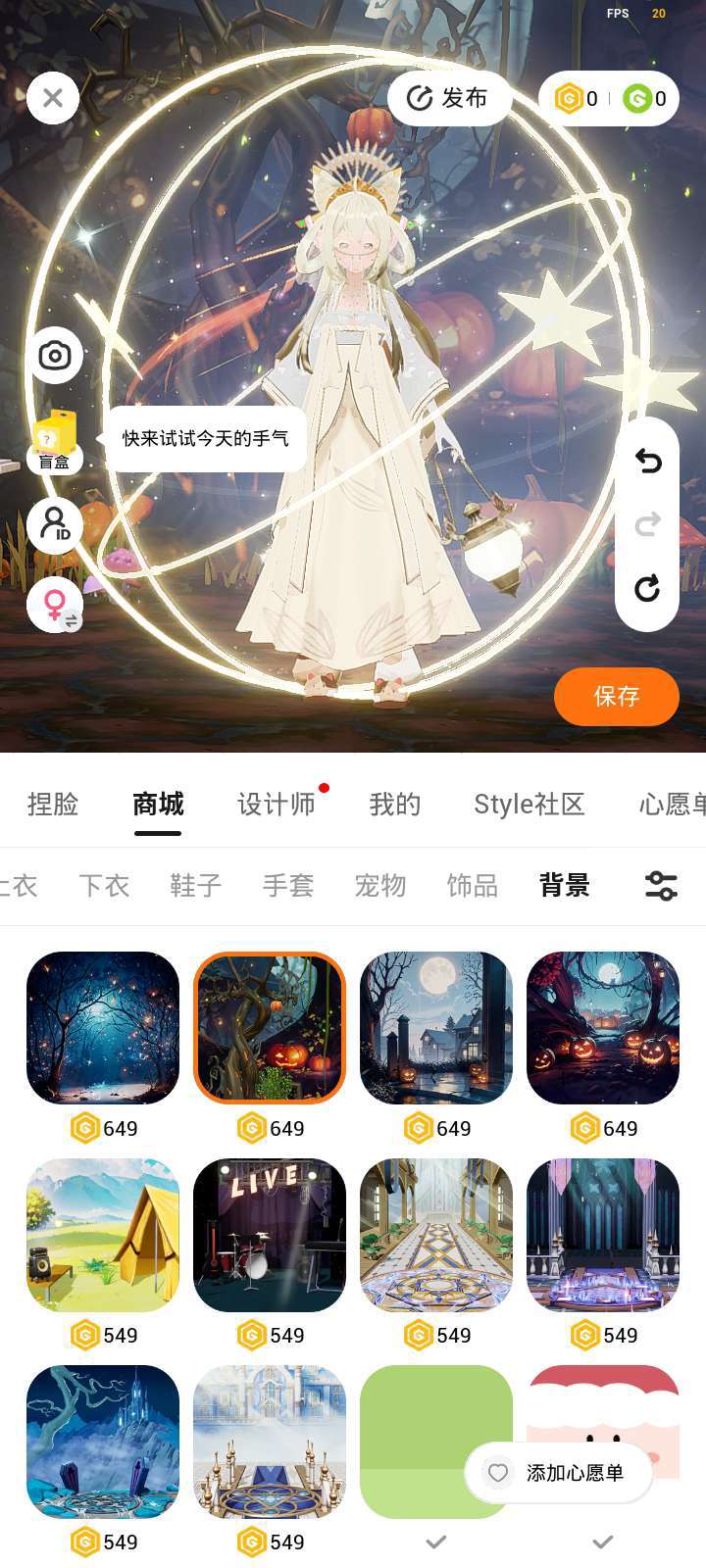Choose the 宠物 category
The width and height of the screenshot is (706, 1568).
pyautogui.click(x=380, y=886)
